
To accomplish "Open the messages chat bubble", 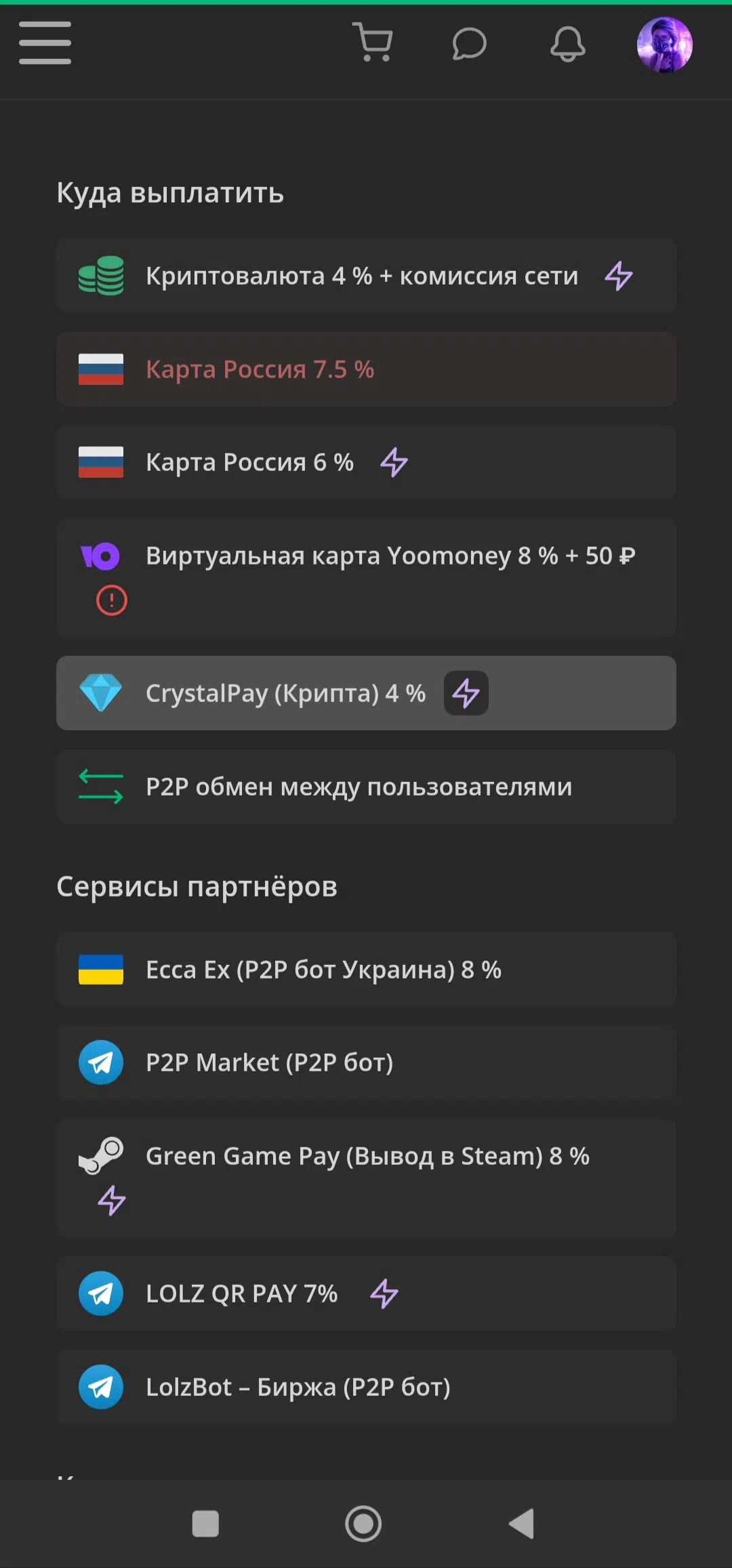I will pyautogui.click(x=469, y=44).
